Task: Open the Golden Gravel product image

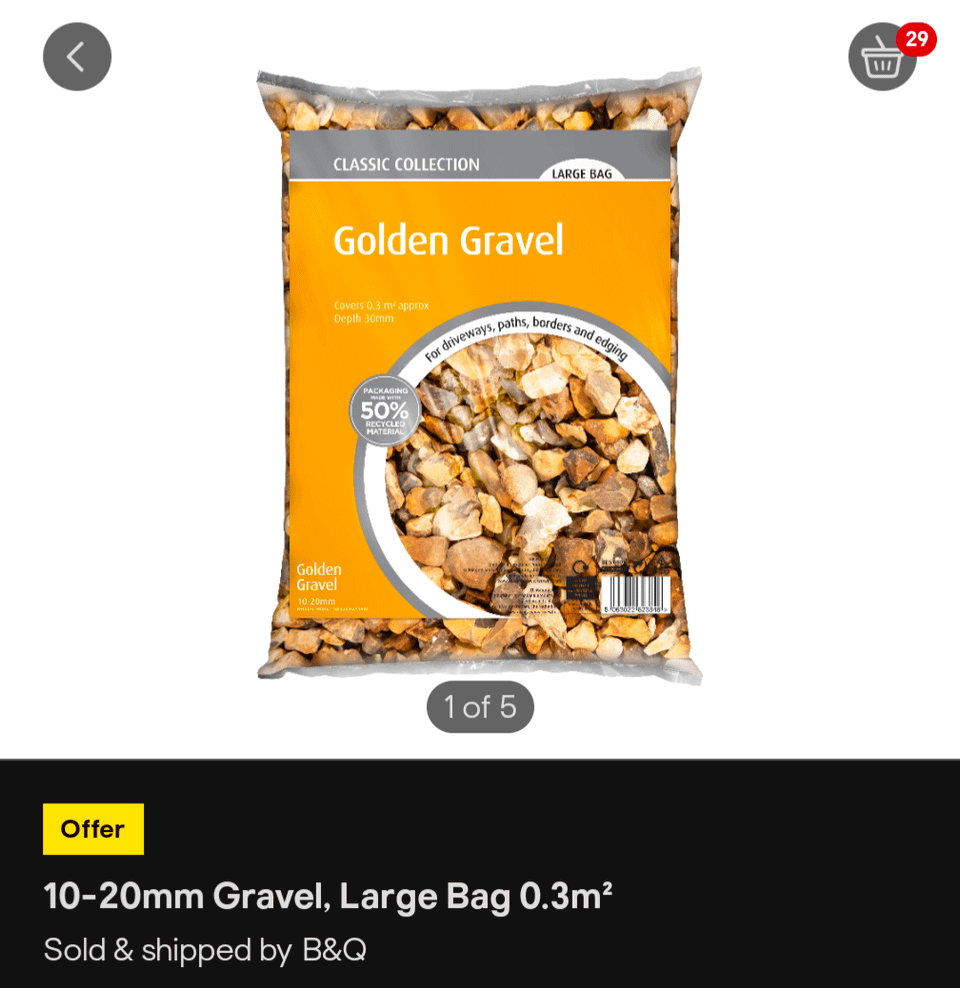Action: 480,375
